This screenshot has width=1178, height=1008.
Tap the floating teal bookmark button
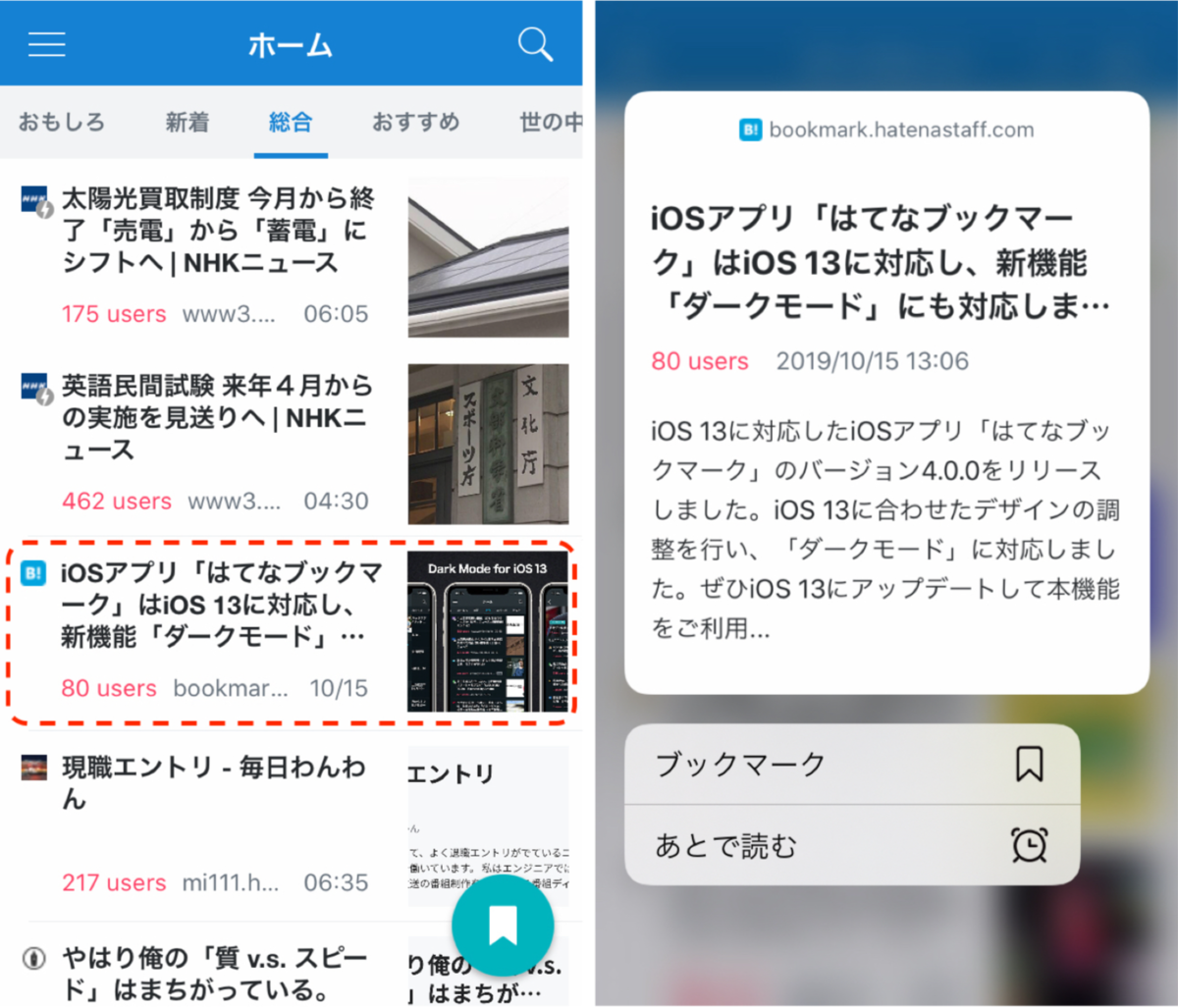point(503,925)
